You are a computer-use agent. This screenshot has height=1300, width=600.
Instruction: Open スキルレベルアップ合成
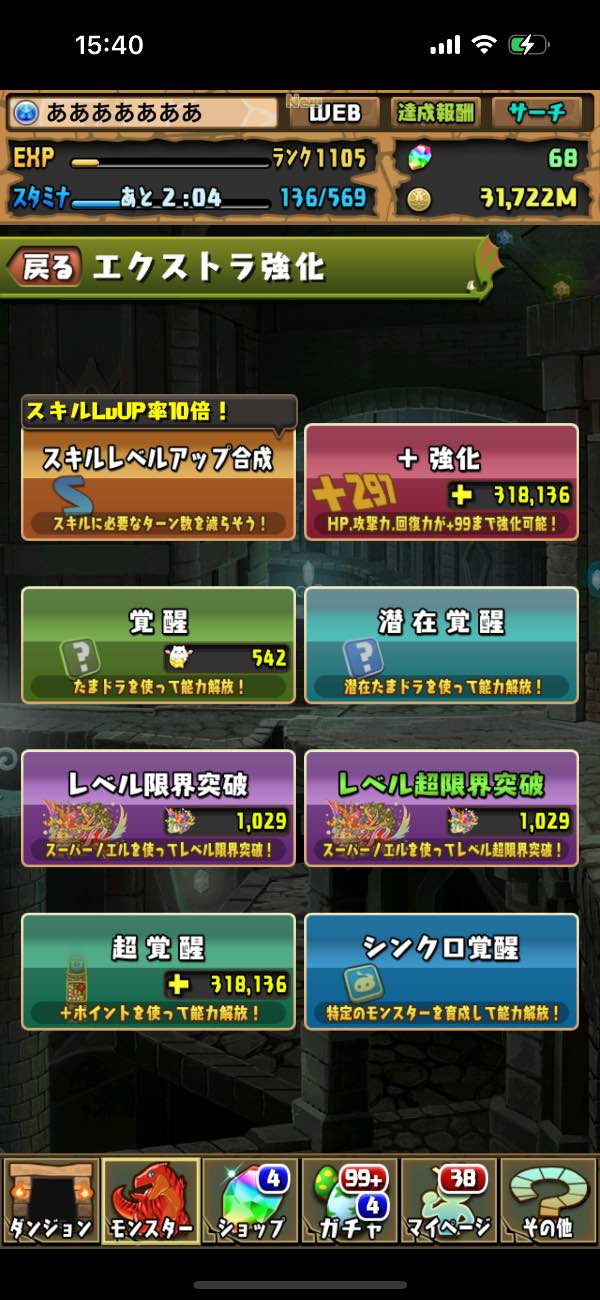click(158, 482)
